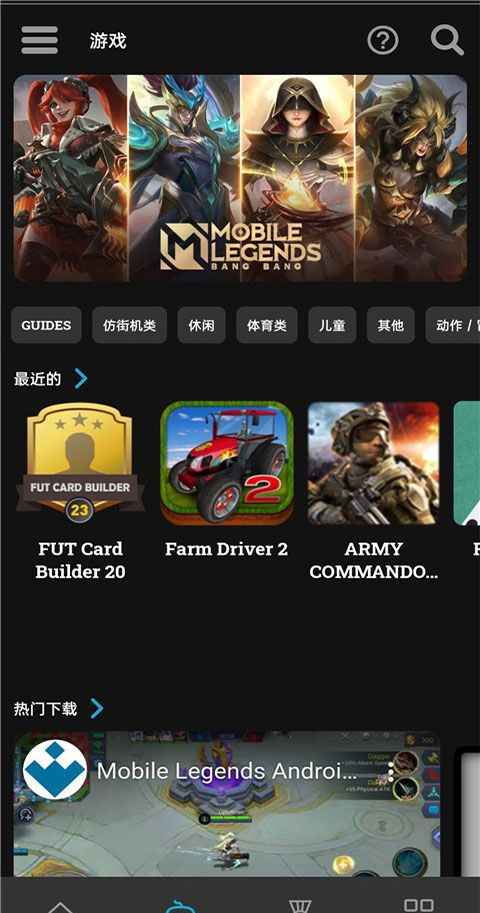The image size is (480, 913).
Task: Open FUT Card Builder 20
Action: pos(80,491)
